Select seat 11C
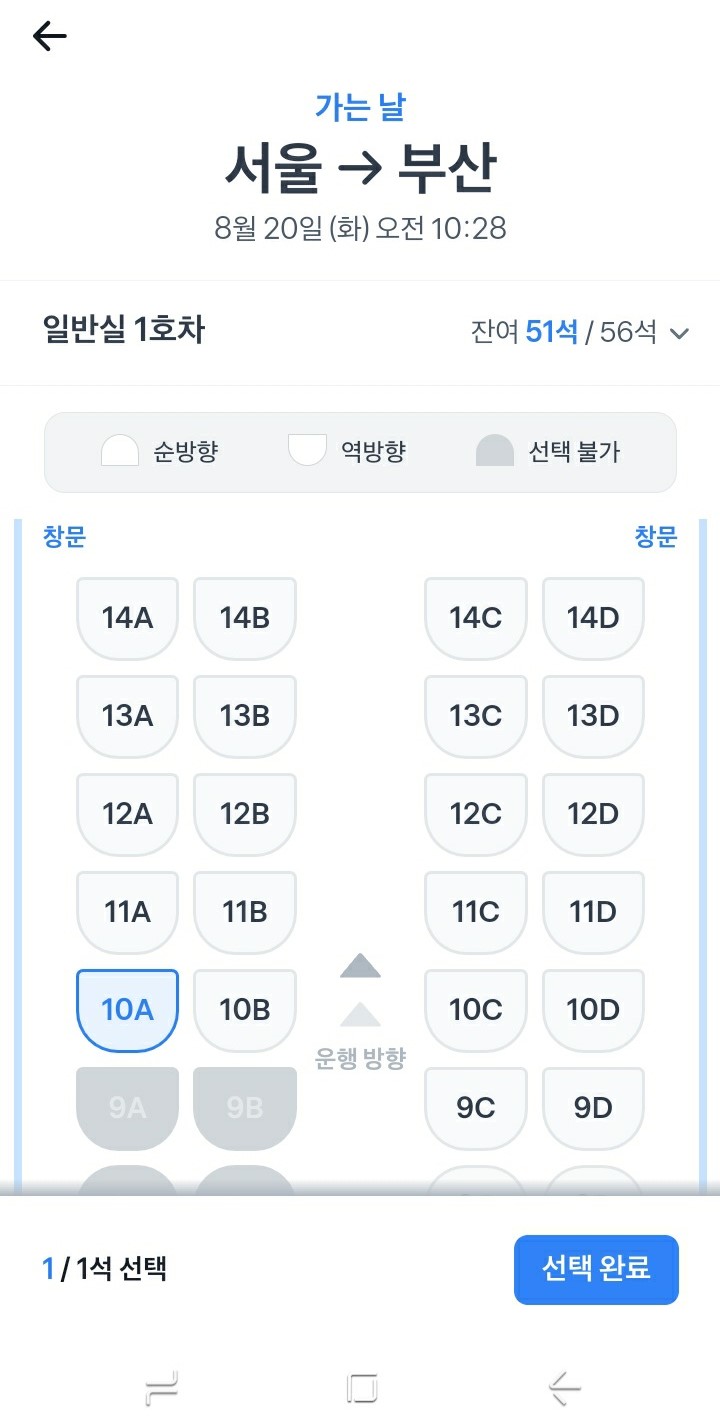 [x=474, y=911]
